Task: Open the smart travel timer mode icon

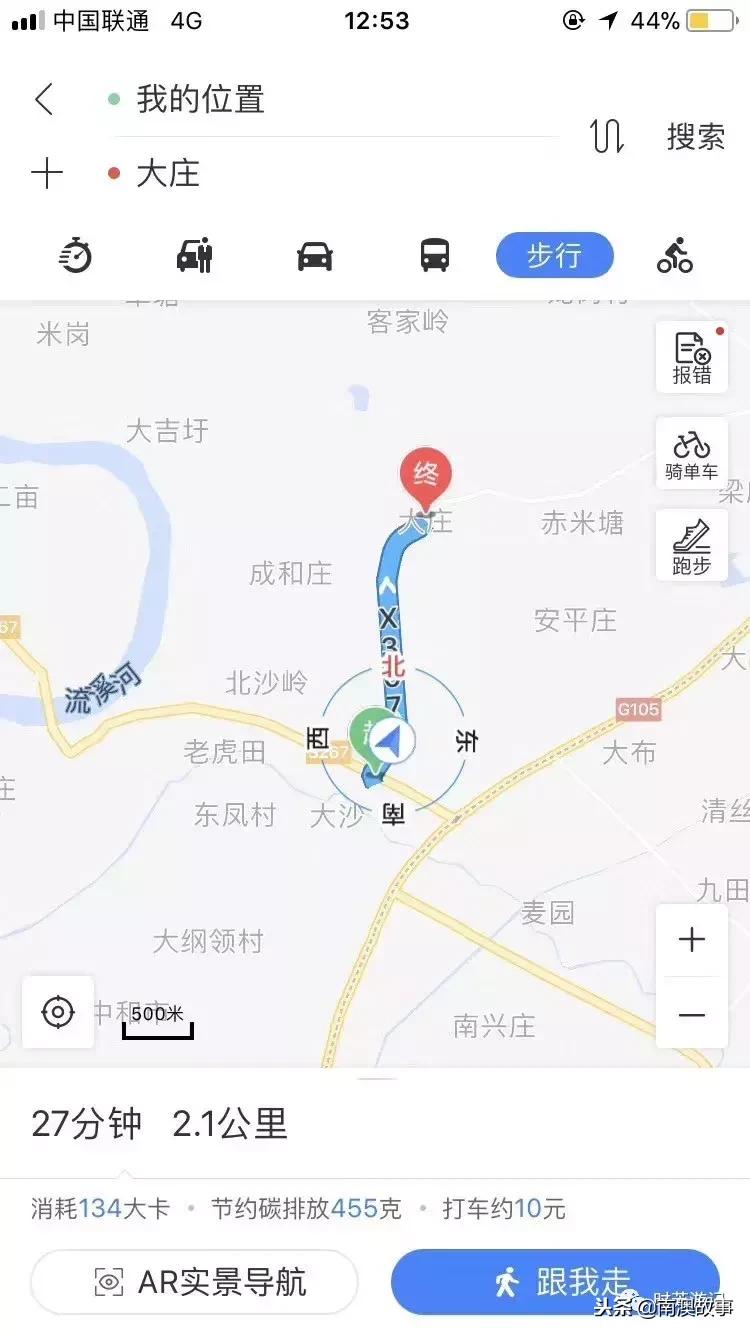Action: pyautogui.click(x=74, y=255)
